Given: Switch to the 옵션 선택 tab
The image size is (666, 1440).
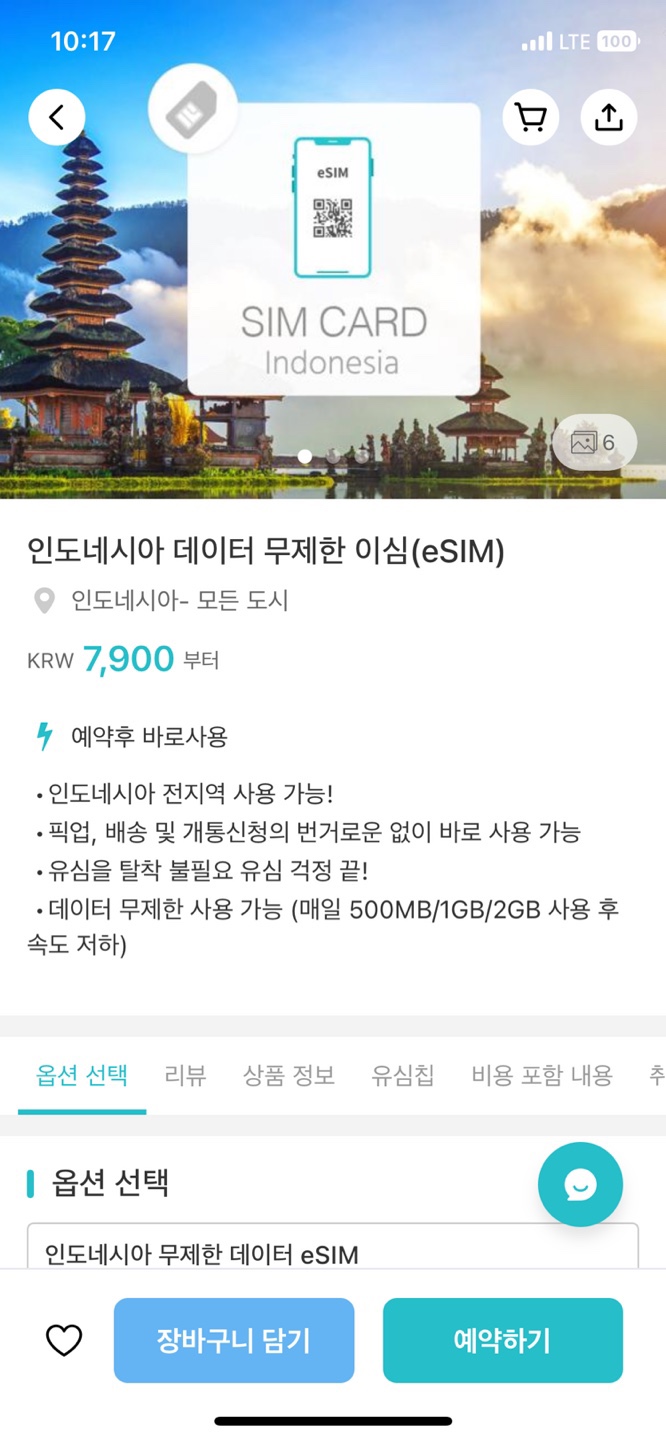Looking at the screenshot, I should click(82, 1075).
